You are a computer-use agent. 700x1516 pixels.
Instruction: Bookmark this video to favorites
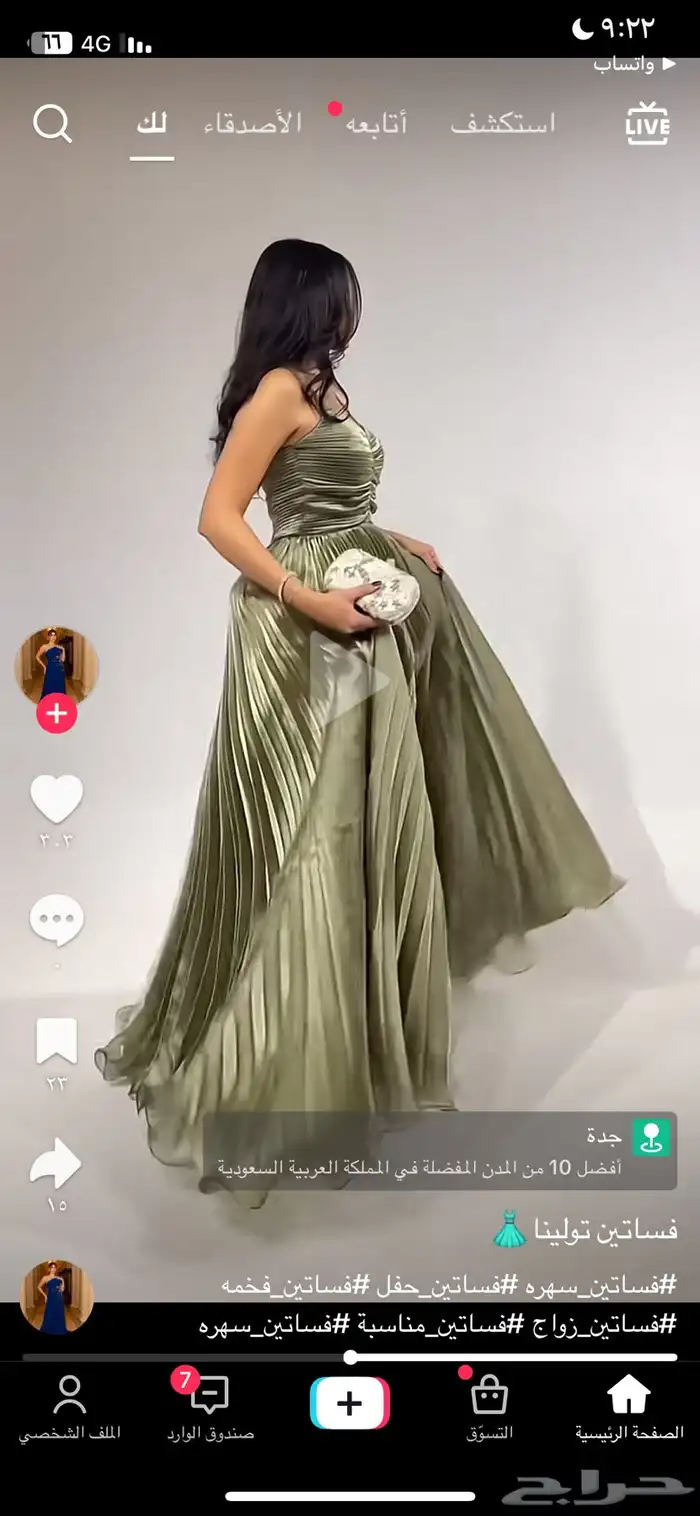click(56, 1042)
